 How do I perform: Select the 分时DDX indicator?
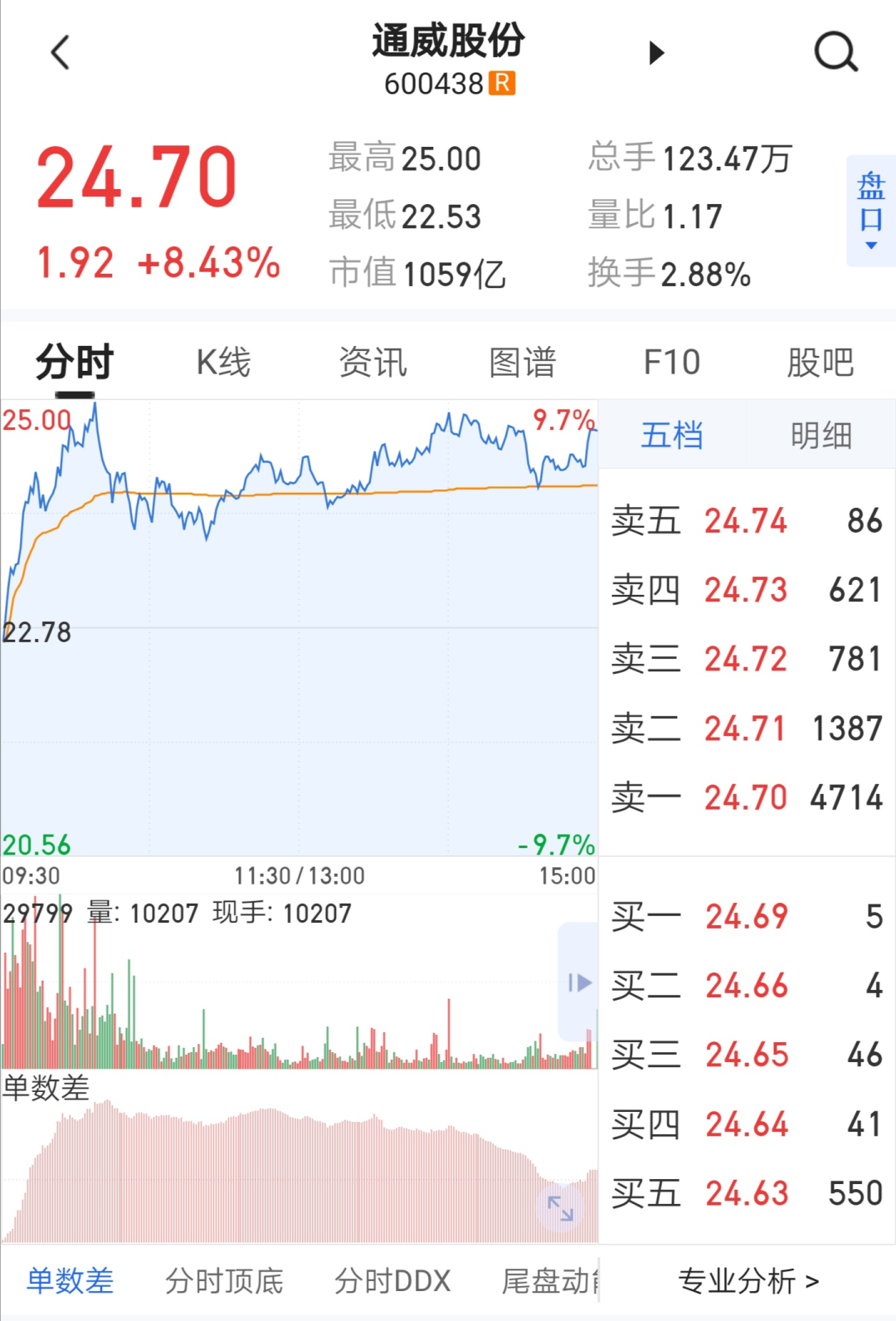(392, 1280)
